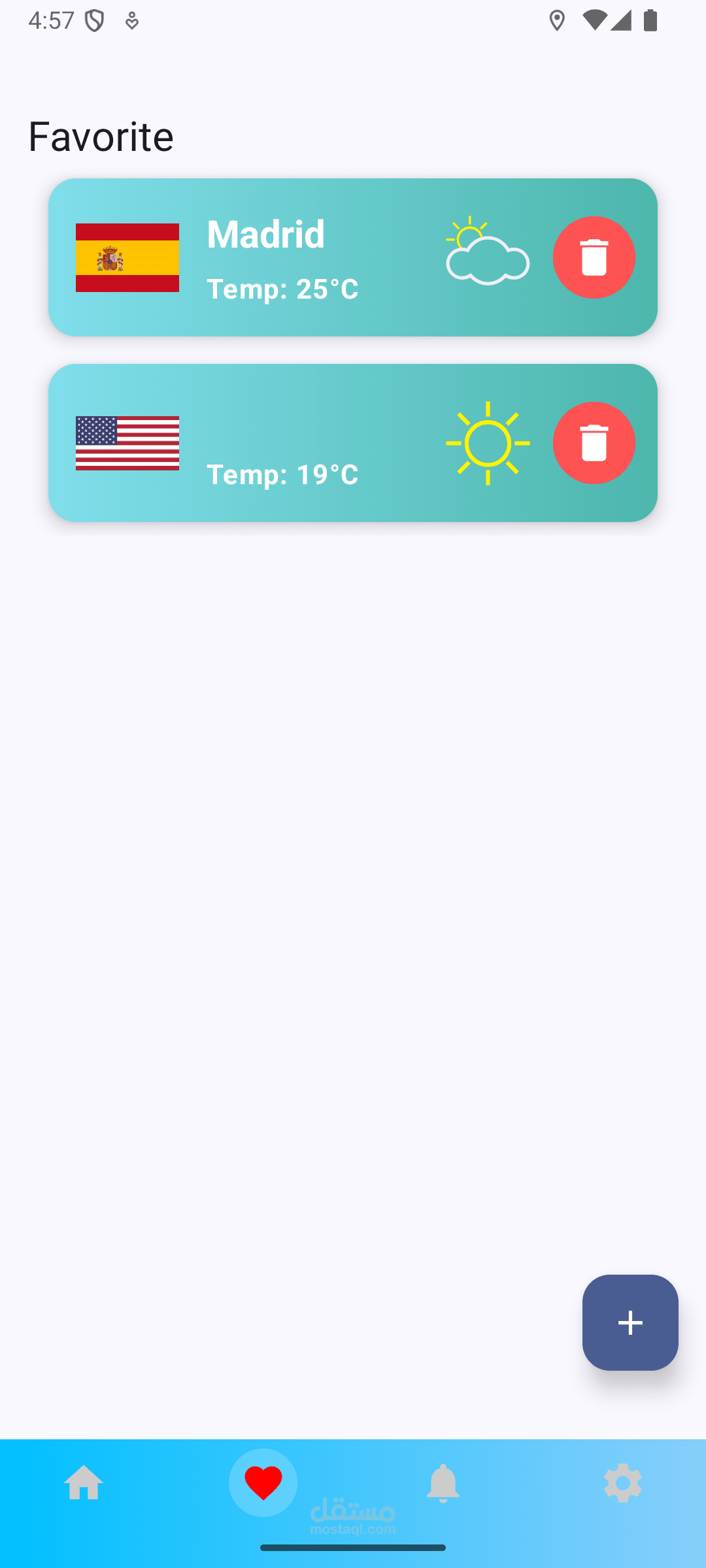This screenshot has width=706, height=1568.
Task: Go to the Settings gear tab
Action: point(622,1483)
